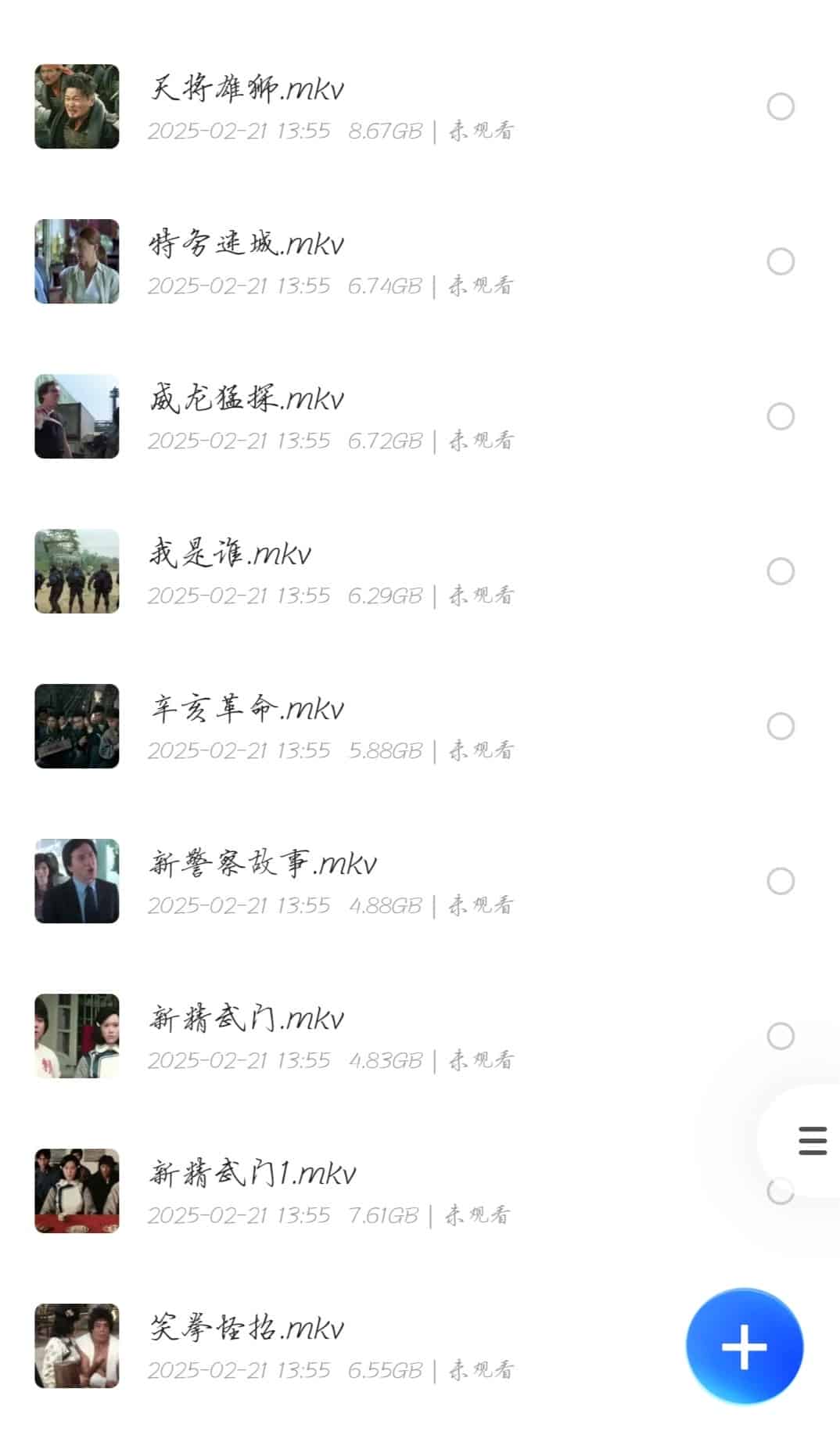
Task: Check the circle beside 威龙猛探.mkv
Action: point(780,416)
